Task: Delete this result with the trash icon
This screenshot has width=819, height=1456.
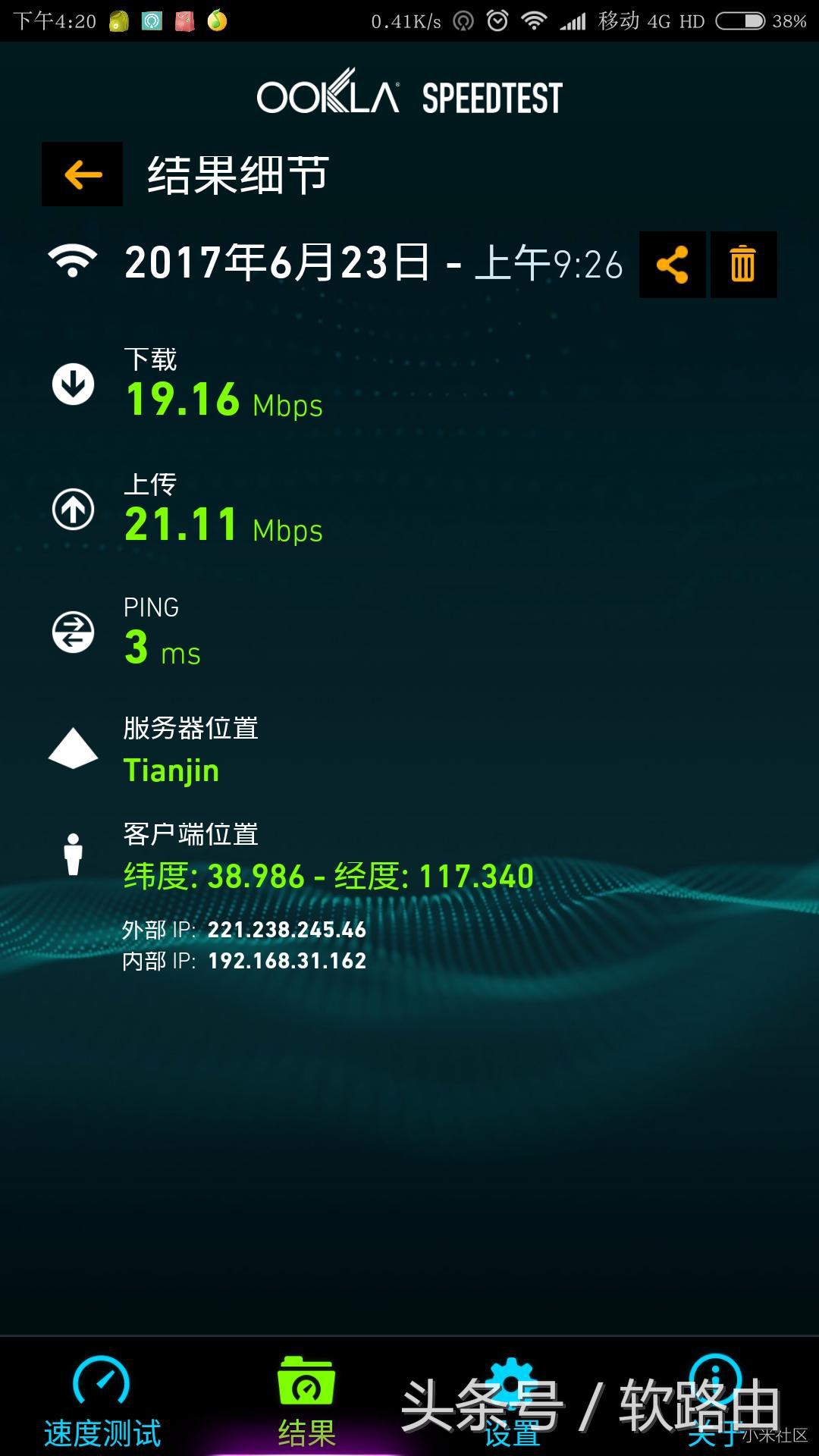Action: pos(742,264)
